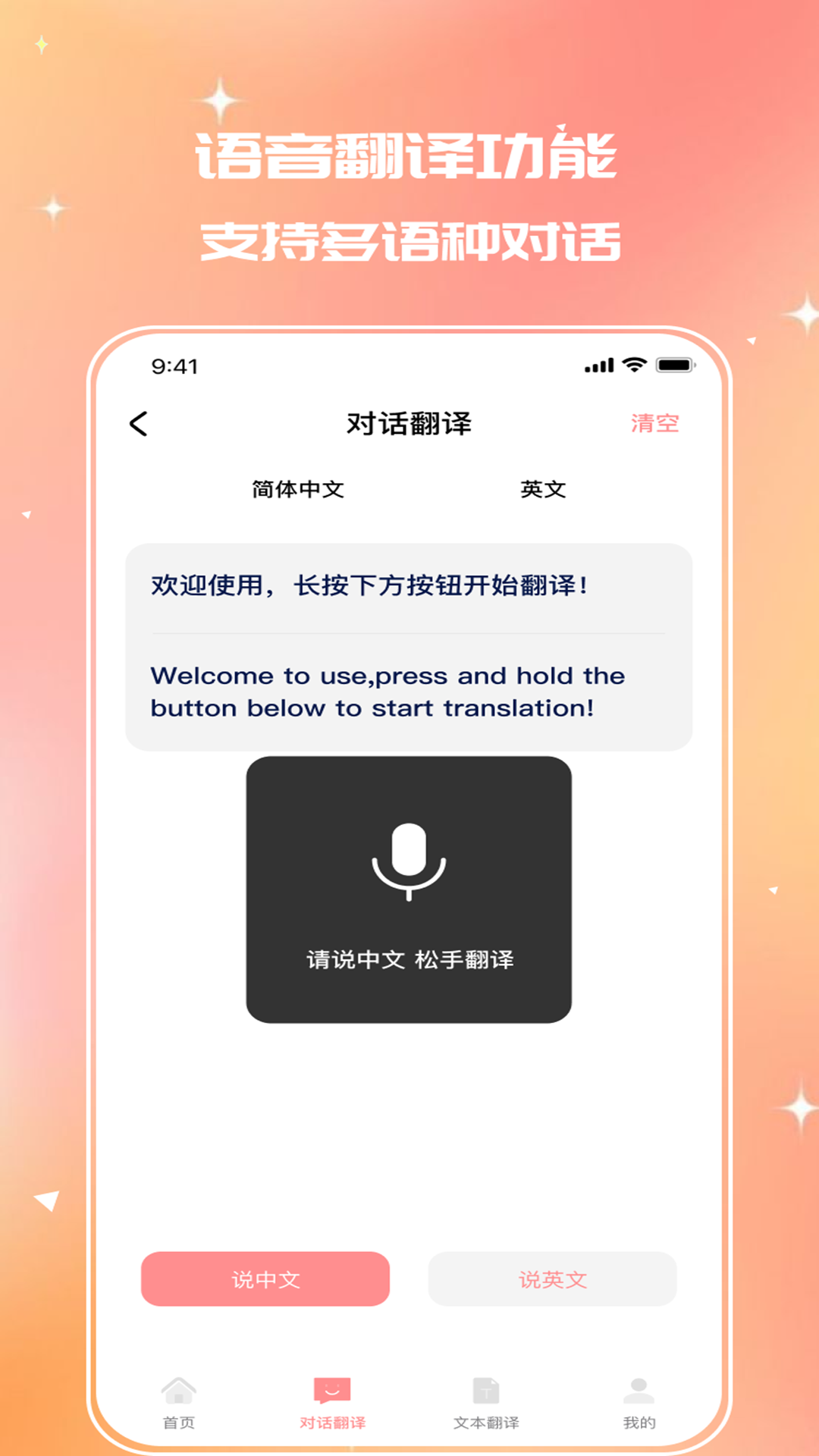The height and width of the screenshot is (1456, 819).
Task: Switch speaking mode to English via 说英文
Action: click(x=551, y=1279)
